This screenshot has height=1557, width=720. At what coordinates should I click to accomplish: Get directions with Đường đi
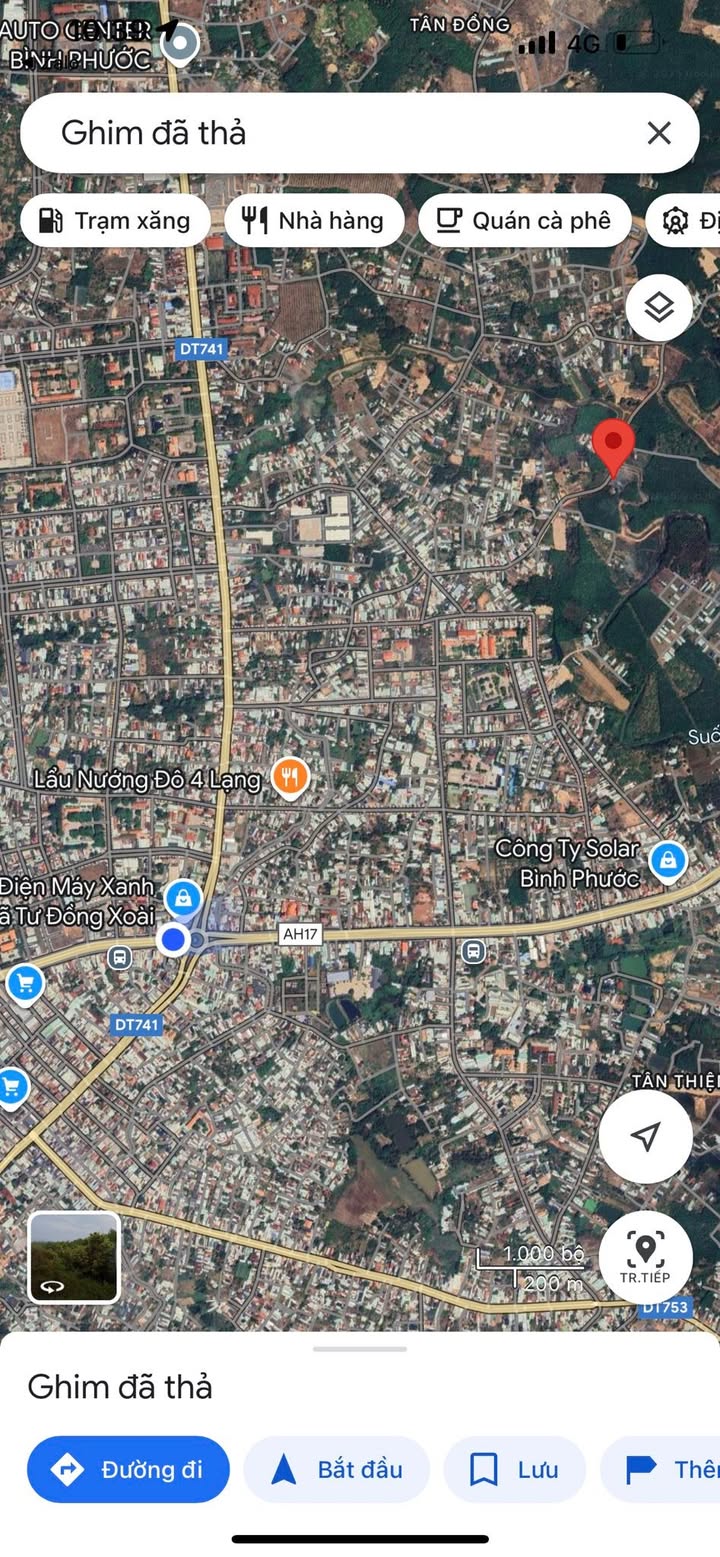128,1469
